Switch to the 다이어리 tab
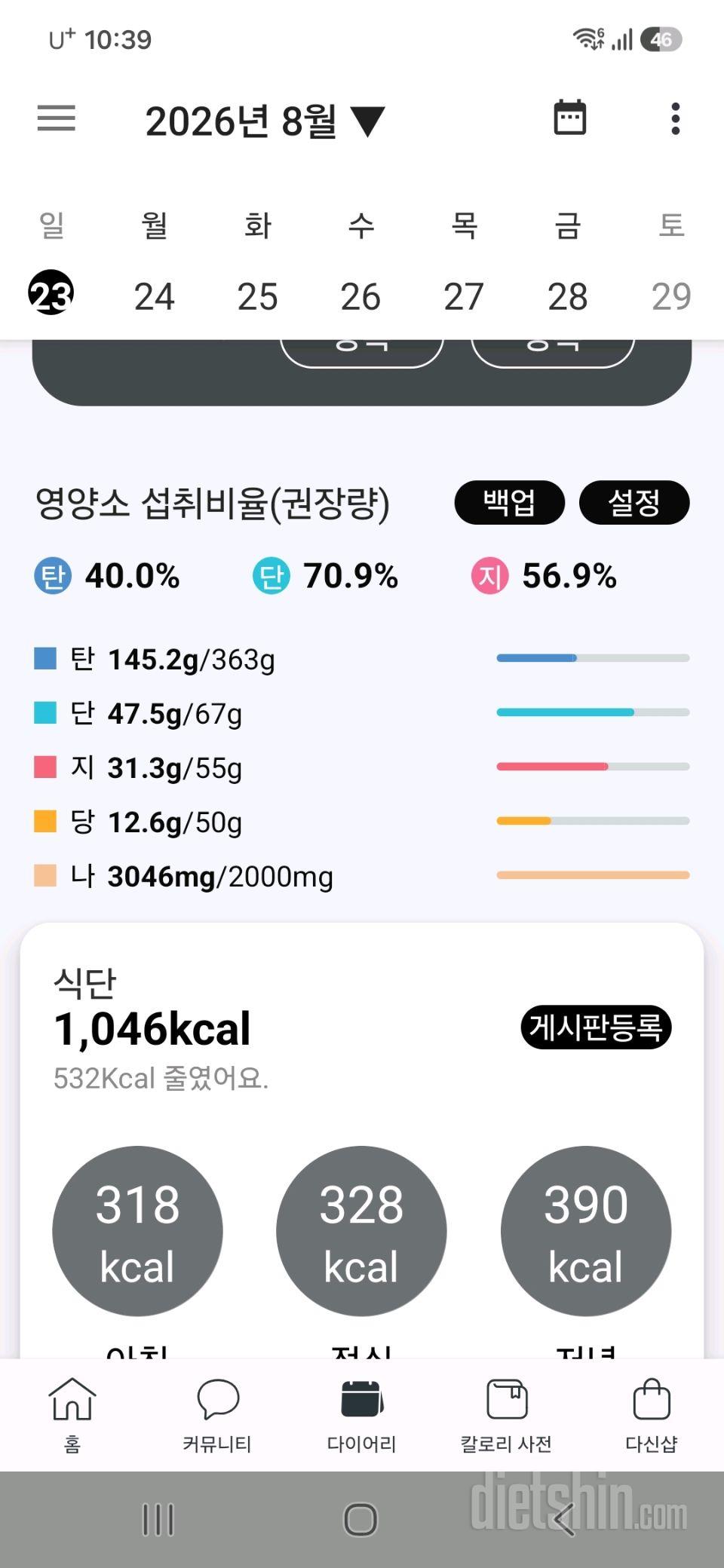Screen dimensions: 724x1568 point(362,1415)
